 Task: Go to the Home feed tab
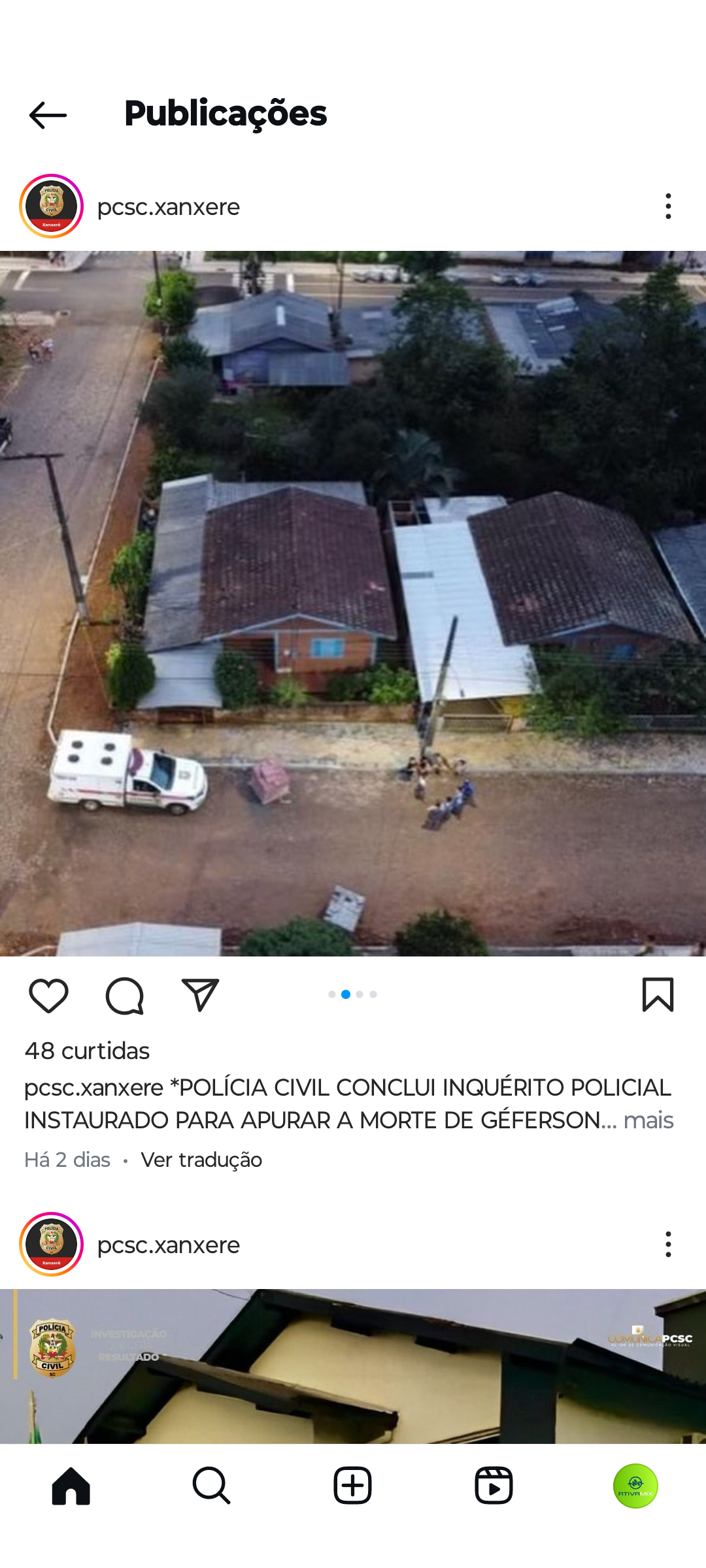pos(71,1486)
